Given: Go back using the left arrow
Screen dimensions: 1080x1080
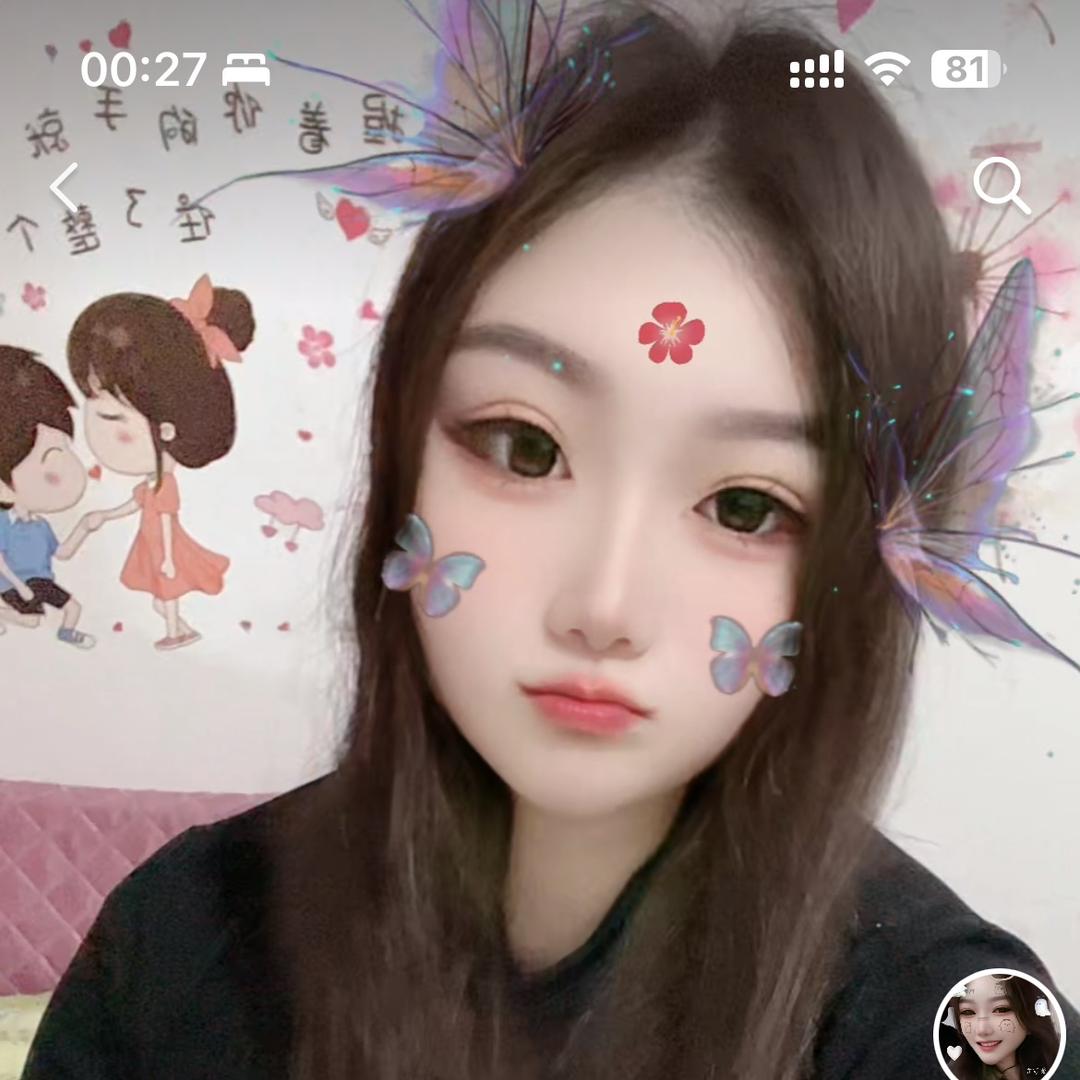Looking at the screenshot, I should pos(65,187).
